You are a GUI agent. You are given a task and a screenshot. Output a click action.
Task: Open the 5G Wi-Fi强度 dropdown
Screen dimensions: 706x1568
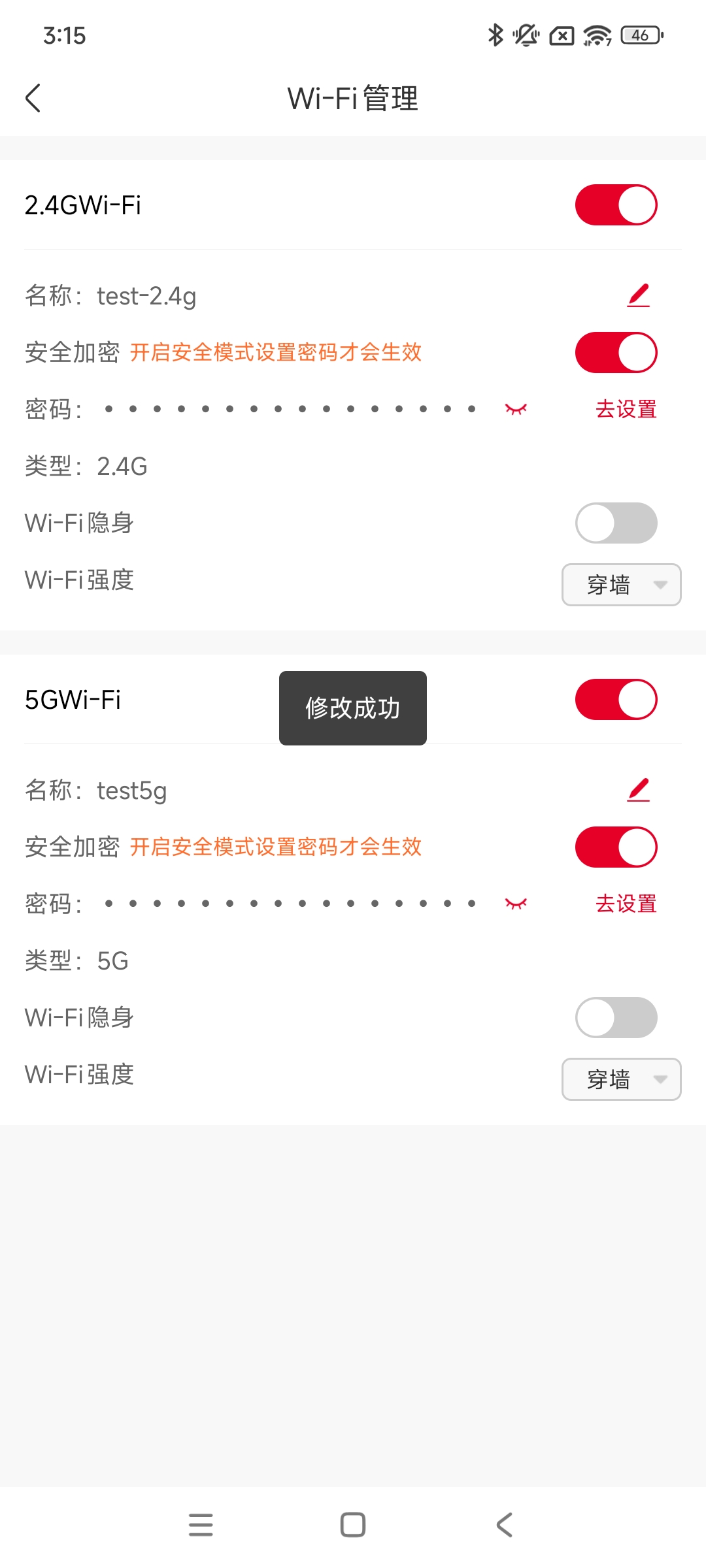[621, 1079]
